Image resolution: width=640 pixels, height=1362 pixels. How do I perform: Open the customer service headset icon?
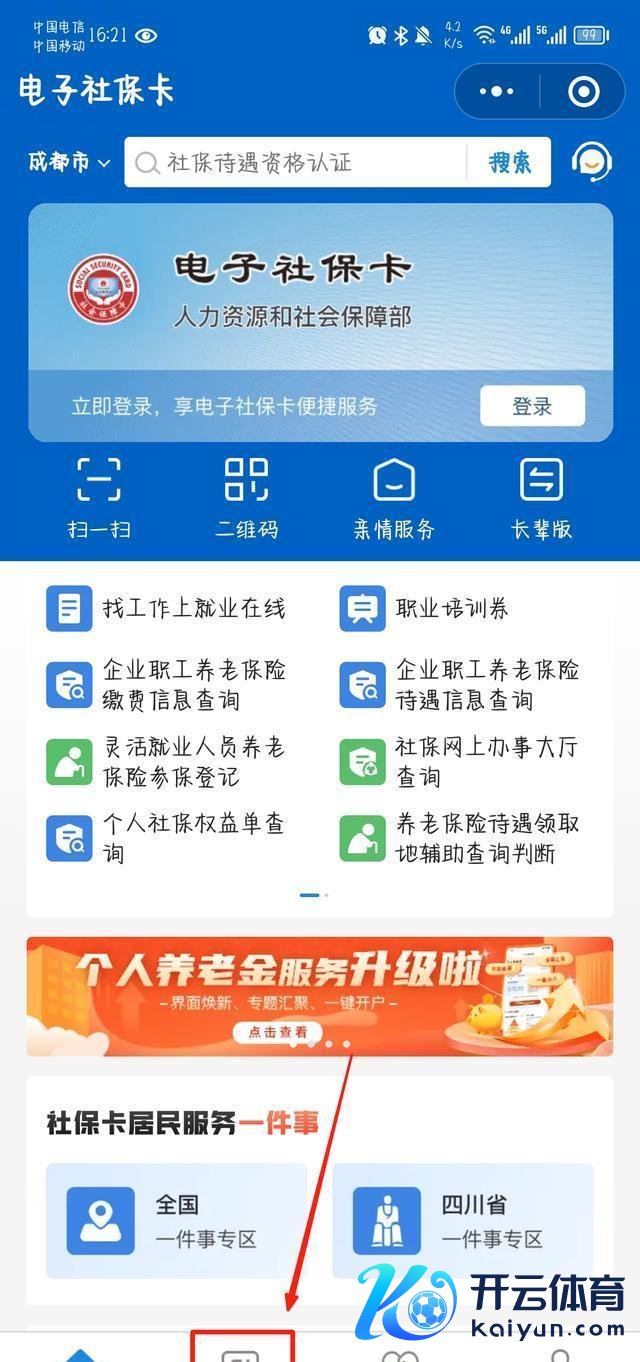pyautogui.click(x=591, y=162)
